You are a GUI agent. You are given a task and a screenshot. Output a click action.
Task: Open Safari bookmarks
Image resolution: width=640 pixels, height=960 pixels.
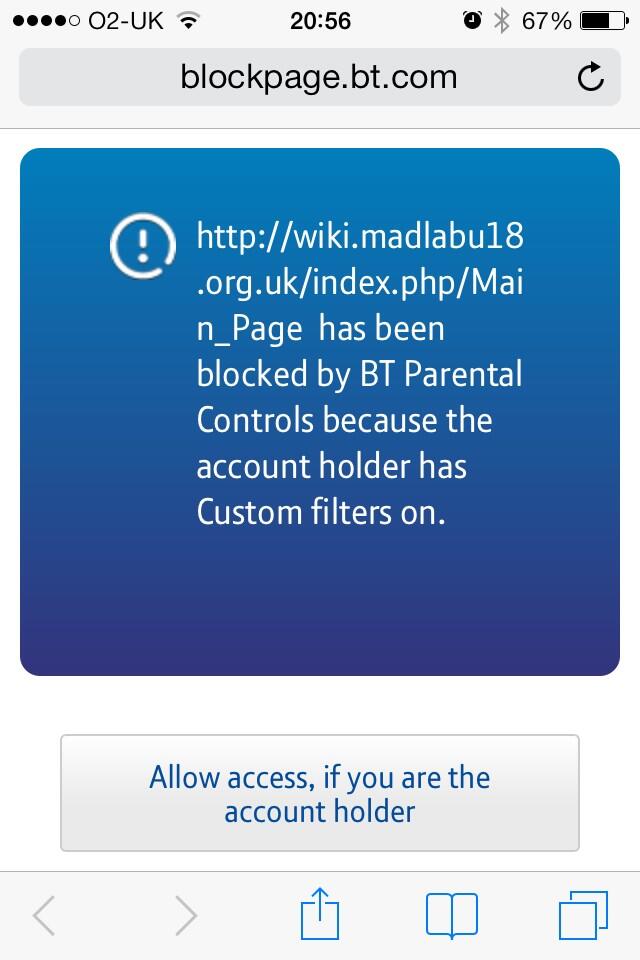(451, 915)
